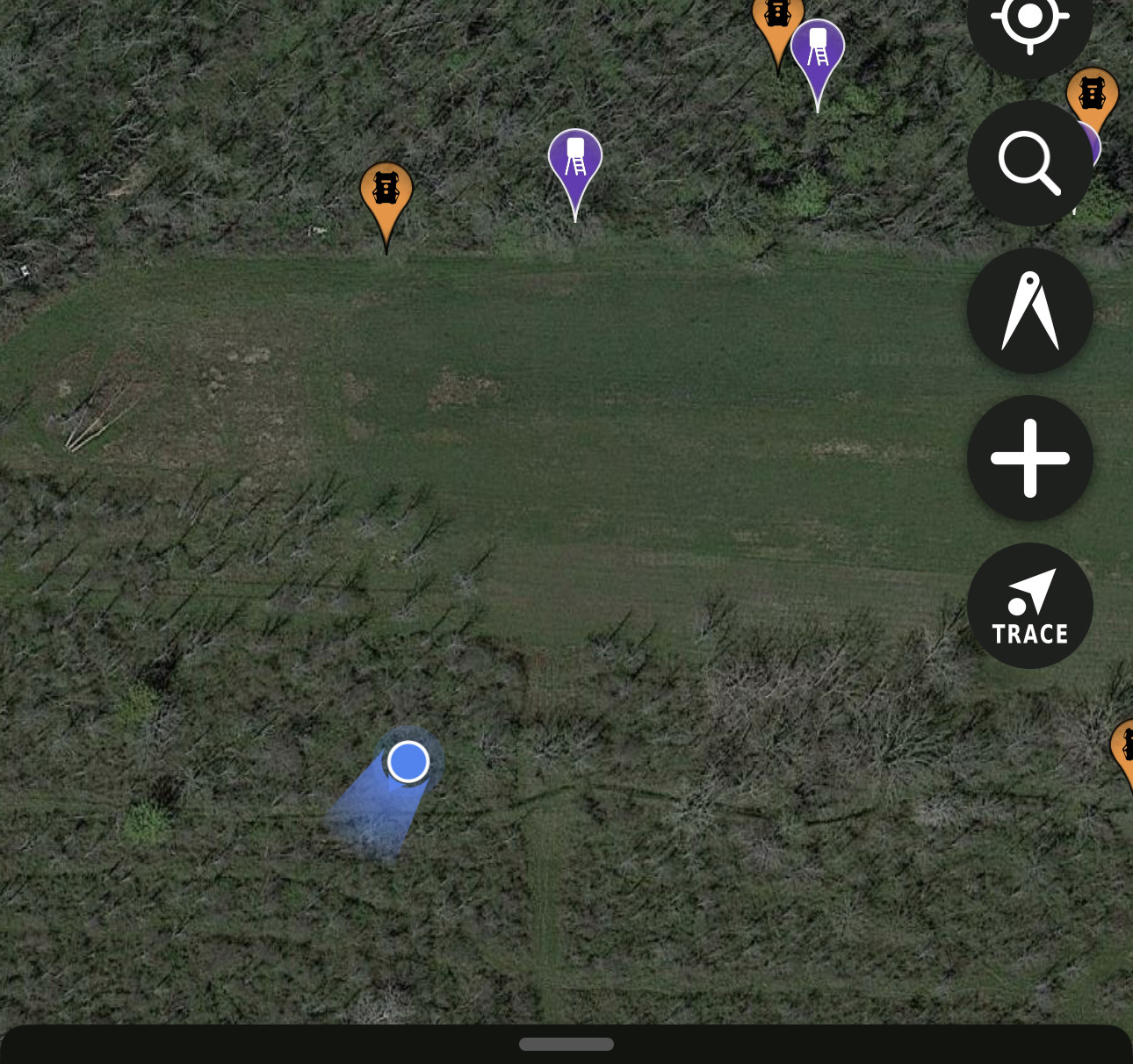
Task: Select the purple stand pin overlapping an orange pin
Action: point(818,50)
